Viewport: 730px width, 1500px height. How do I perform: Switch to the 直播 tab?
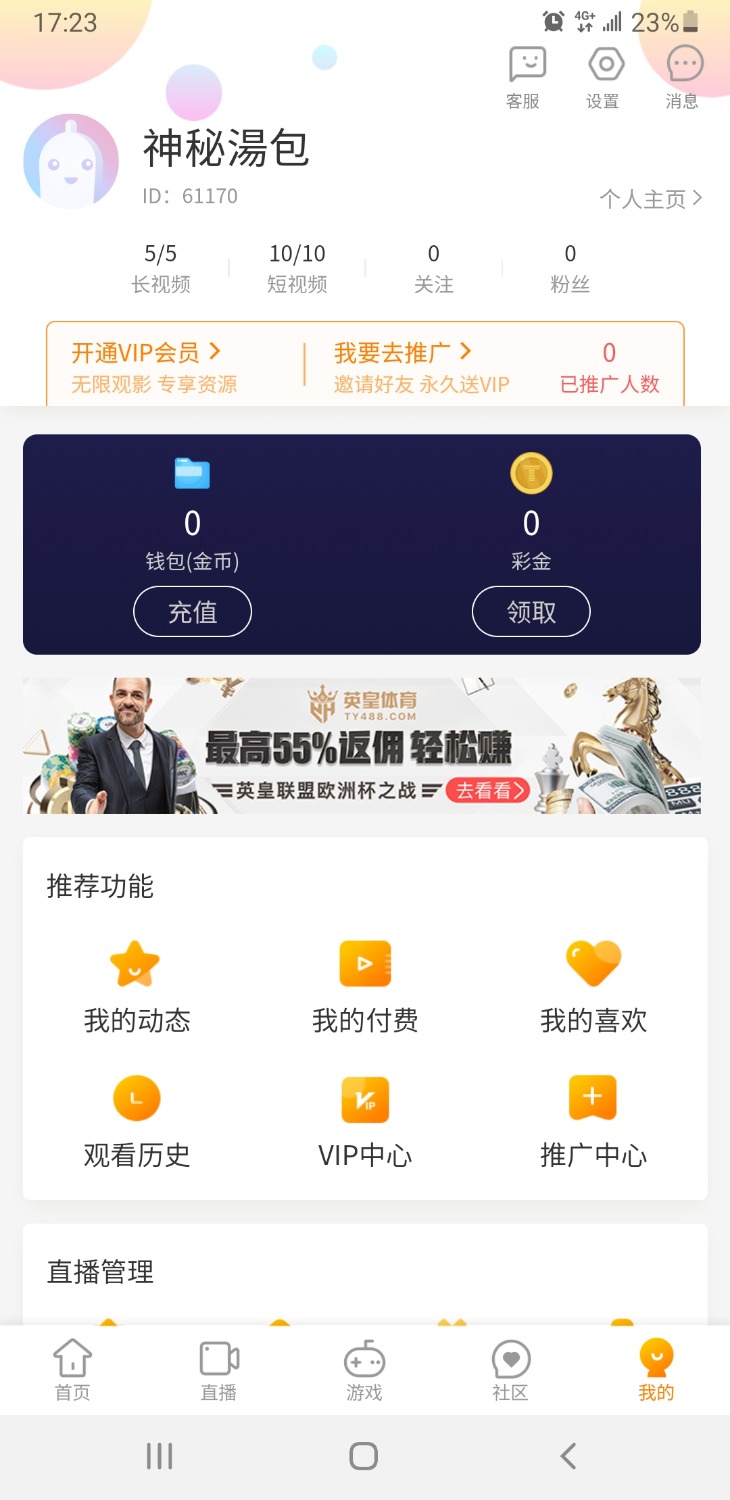coord(219,1370)
